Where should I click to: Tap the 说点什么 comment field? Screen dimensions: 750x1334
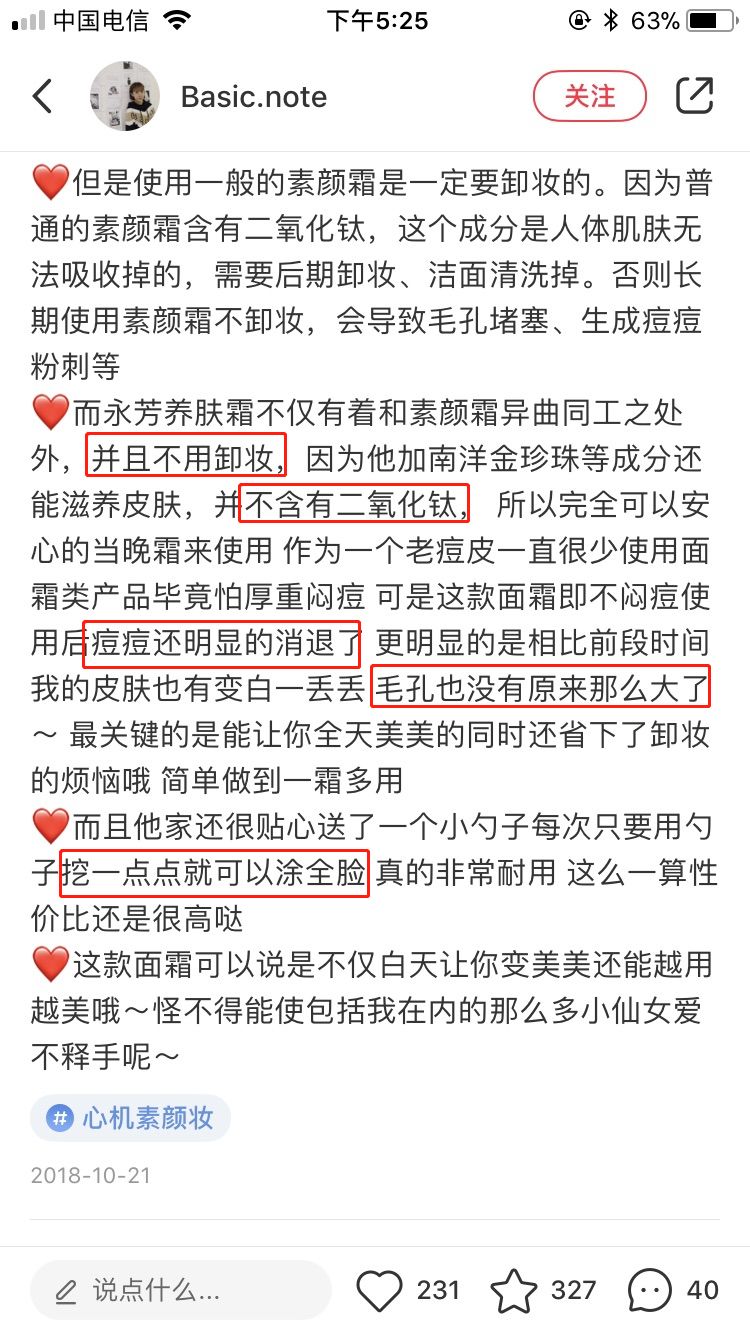[x=180, y=1290]
